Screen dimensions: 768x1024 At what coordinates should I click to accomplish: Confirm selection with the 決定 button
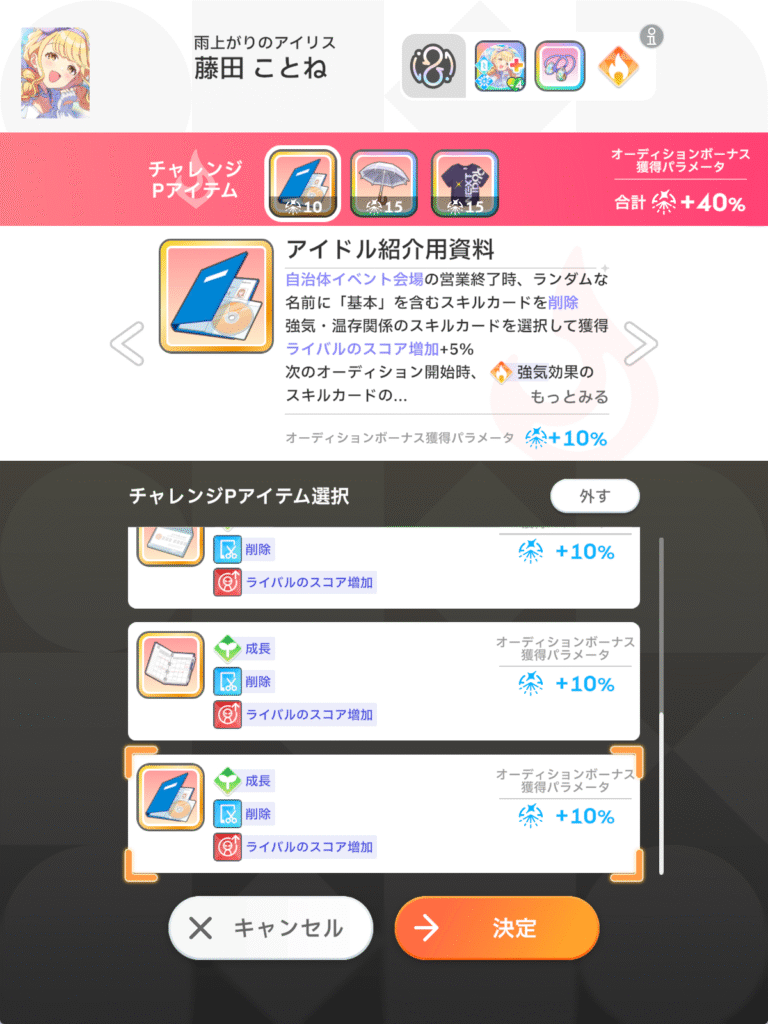tap(497, 928)
